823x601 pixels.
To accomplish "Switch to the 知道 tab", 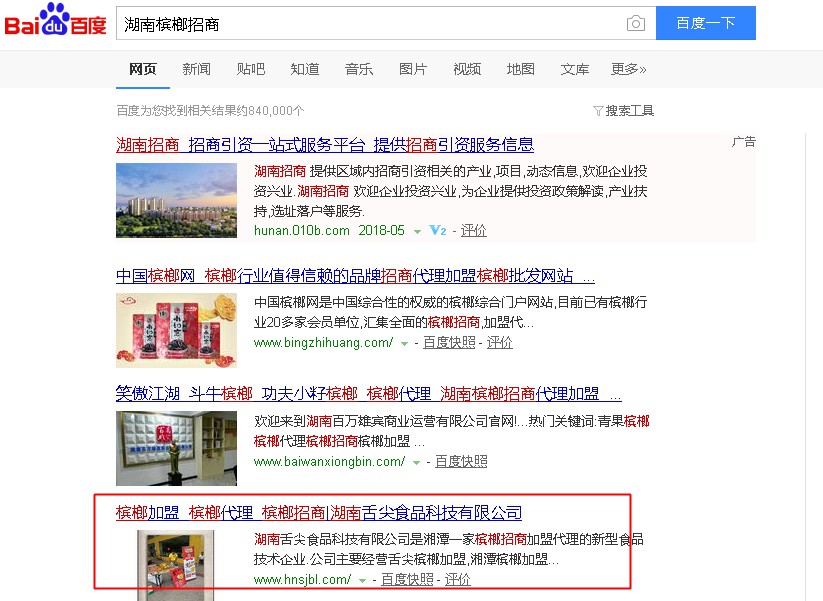I will (x=305, y=69).
